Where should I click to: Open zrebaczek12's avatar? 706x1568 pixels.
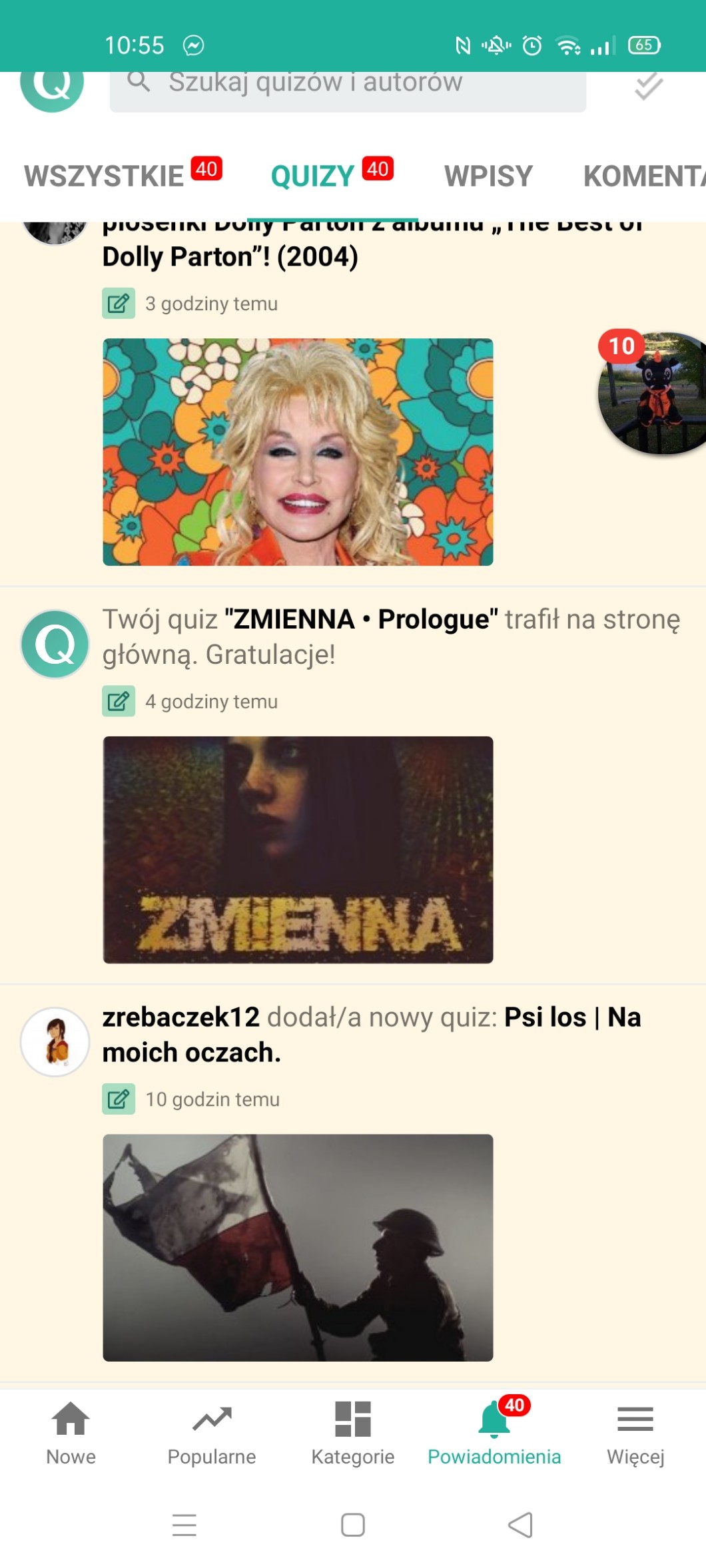(55, 1041)
